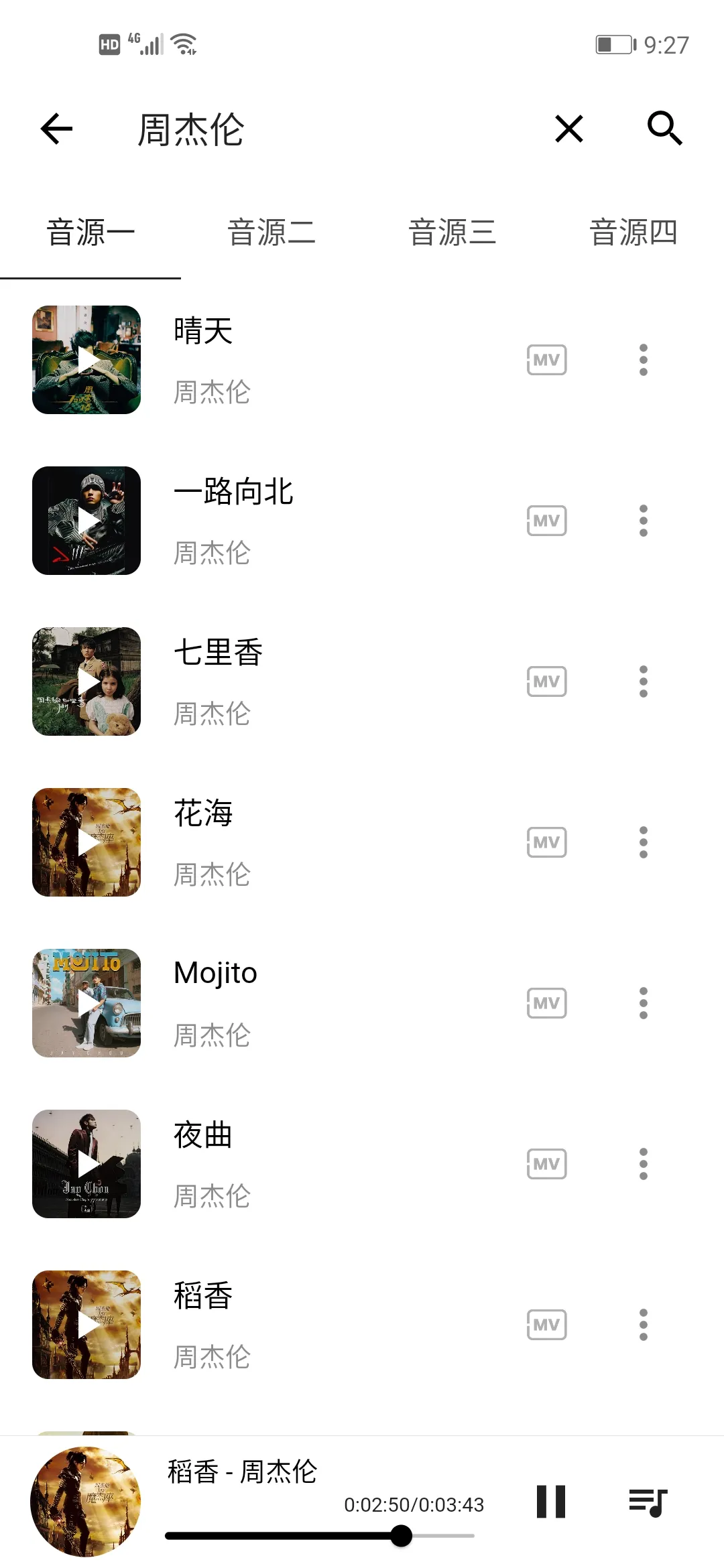Open more options for 稻香
Image resolution: width=724 pixels, height=1568 pixels.
click(644, 1325)
